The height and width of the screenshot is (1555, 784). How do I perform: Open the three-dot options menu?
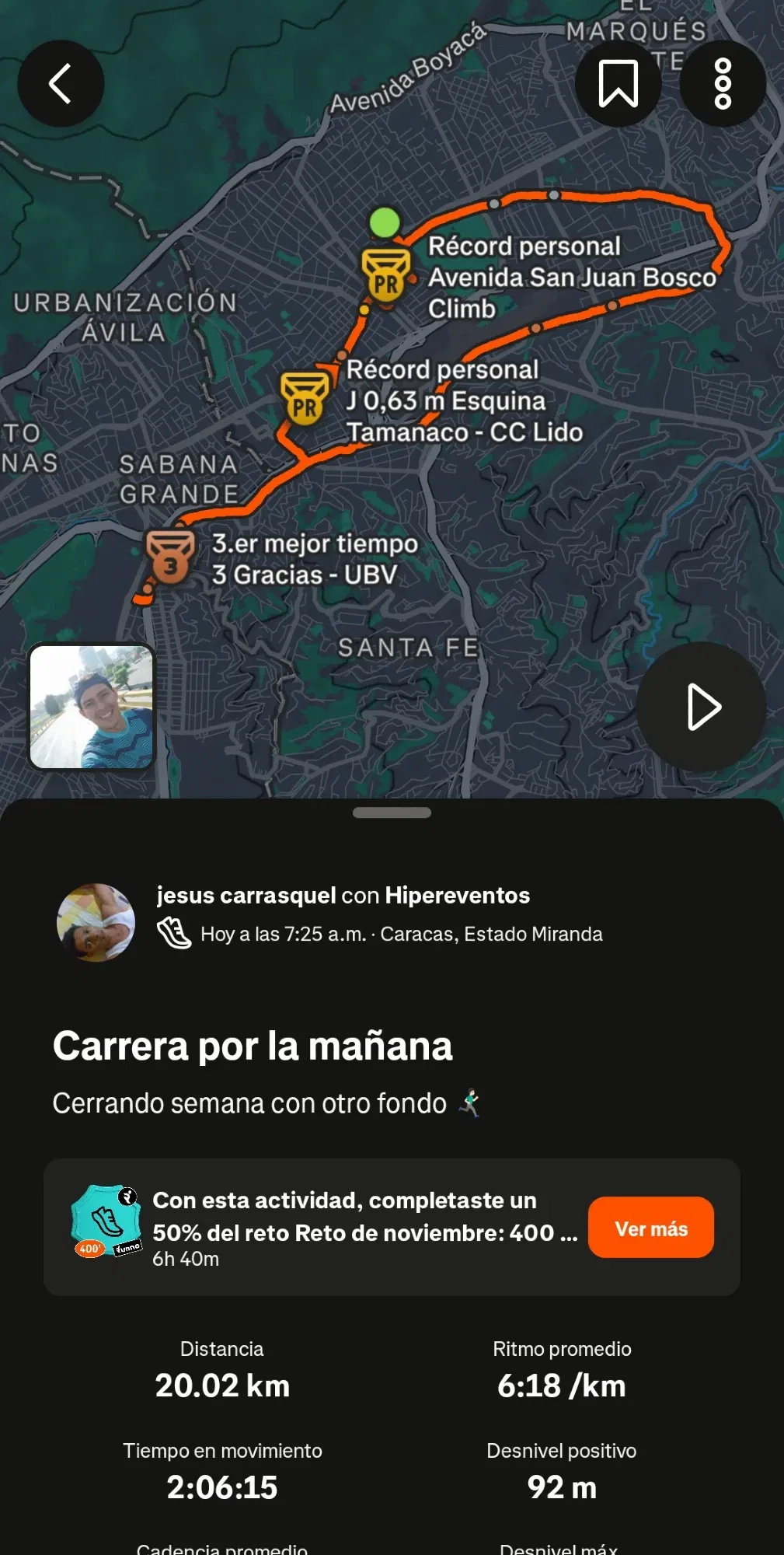pyautogui.click(x=722, y=84)
